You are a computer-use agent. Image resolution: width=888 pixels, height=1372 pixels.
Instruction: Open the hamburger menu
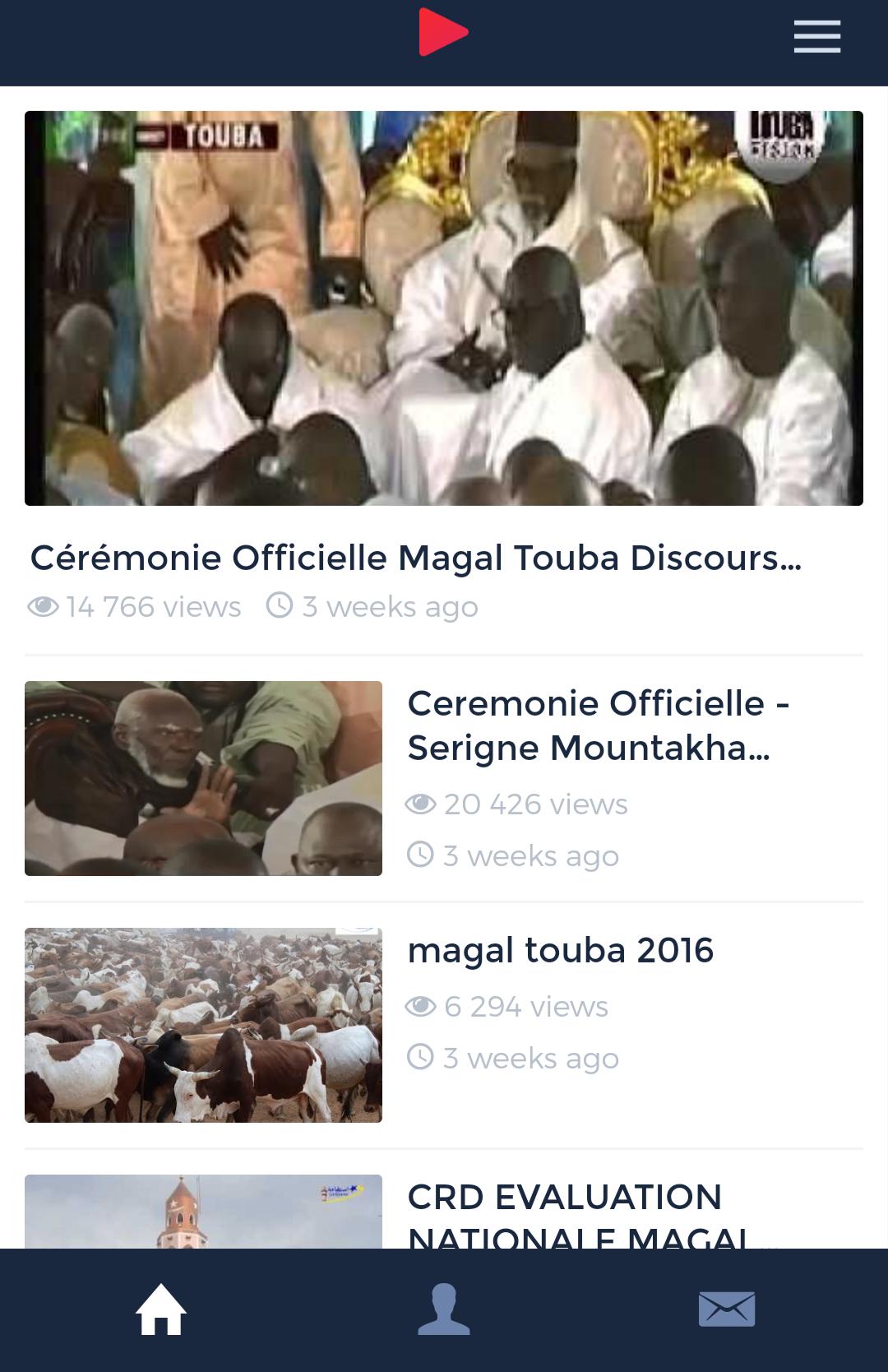click(x=816, y=37)
